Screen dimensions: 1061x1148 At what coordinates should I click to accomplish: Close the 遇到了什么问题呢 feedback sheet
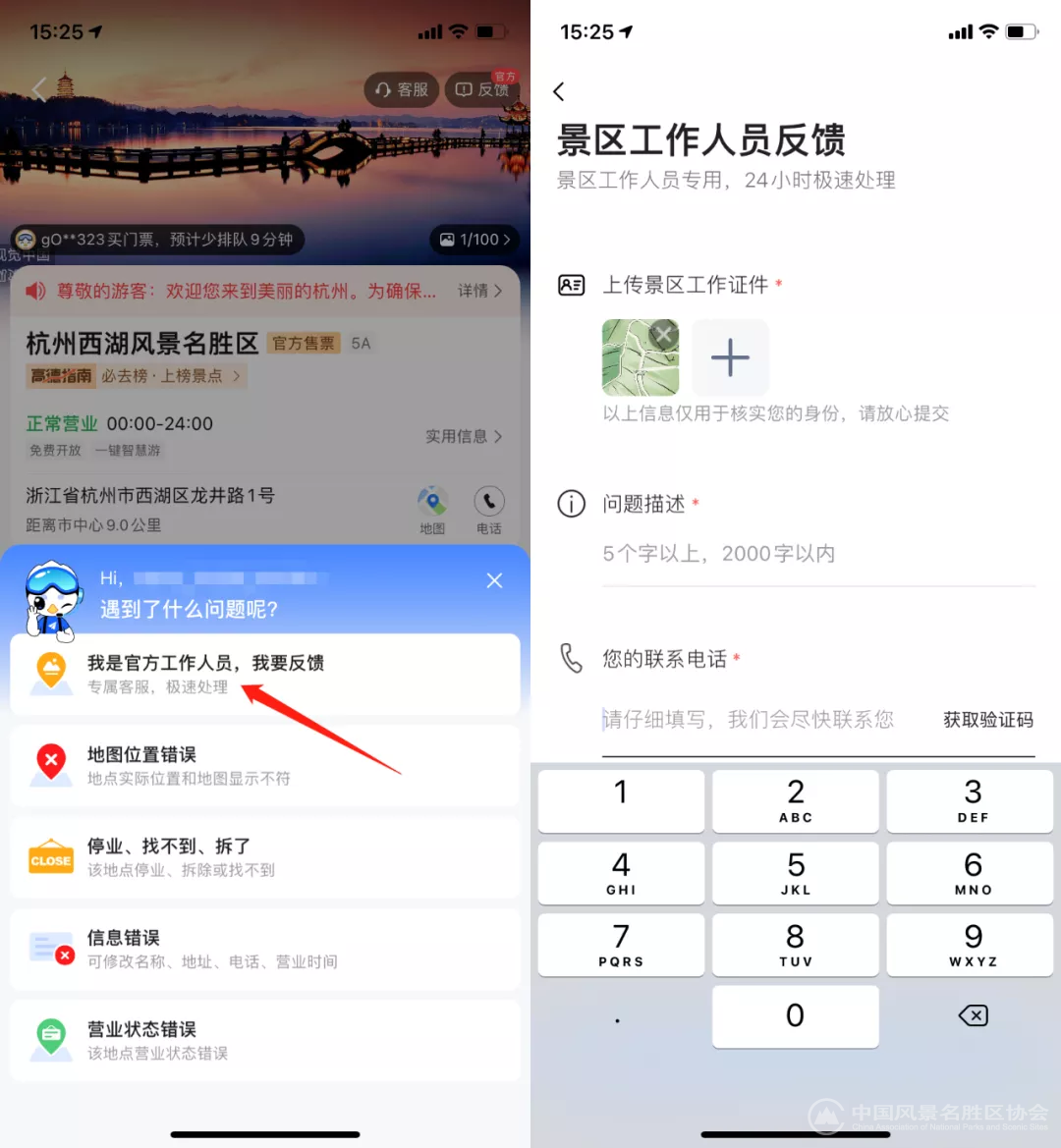point(494,580)
